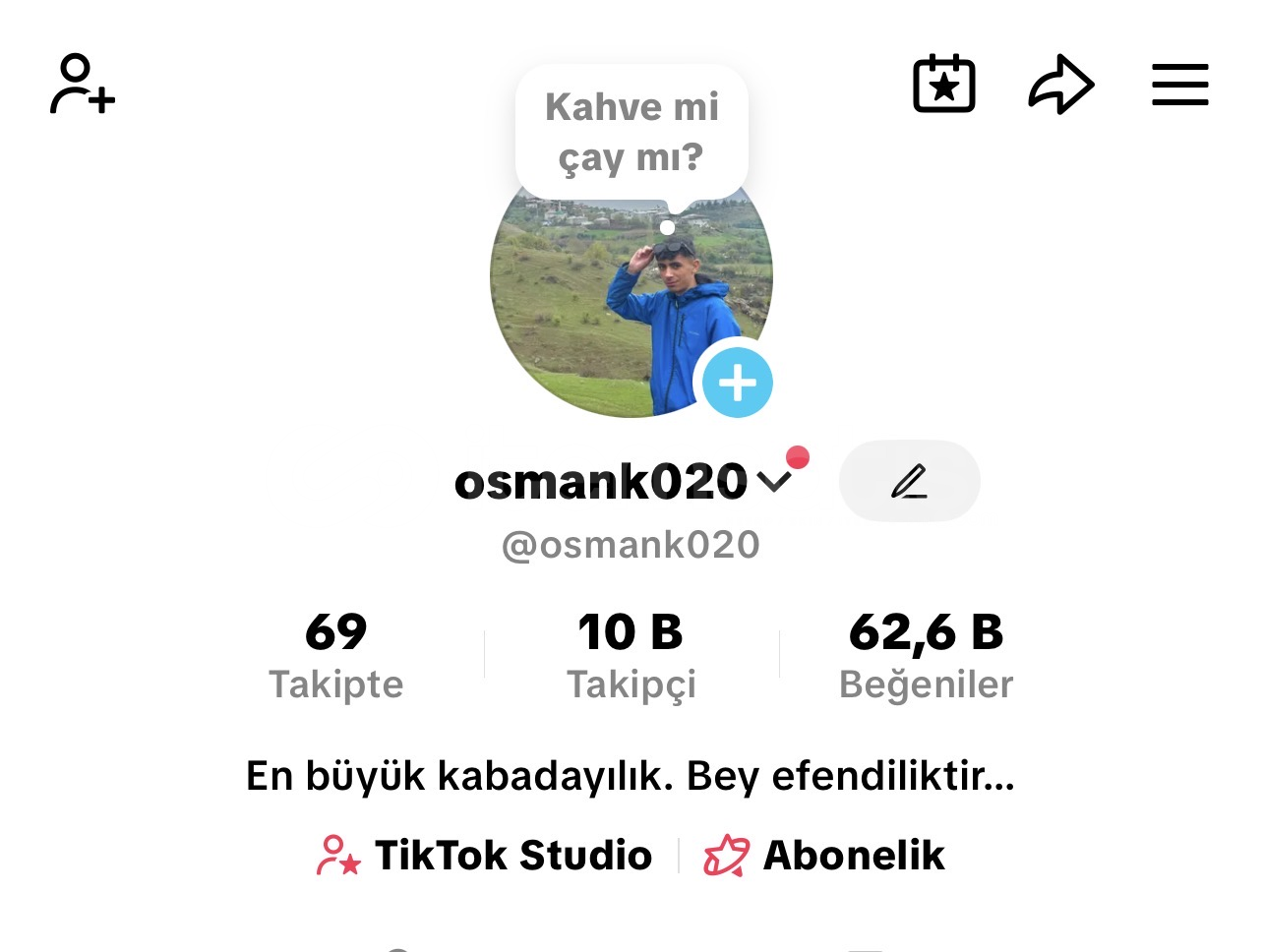Share this profile
Screen dimensions: 1263x952
coord(1061,85)
